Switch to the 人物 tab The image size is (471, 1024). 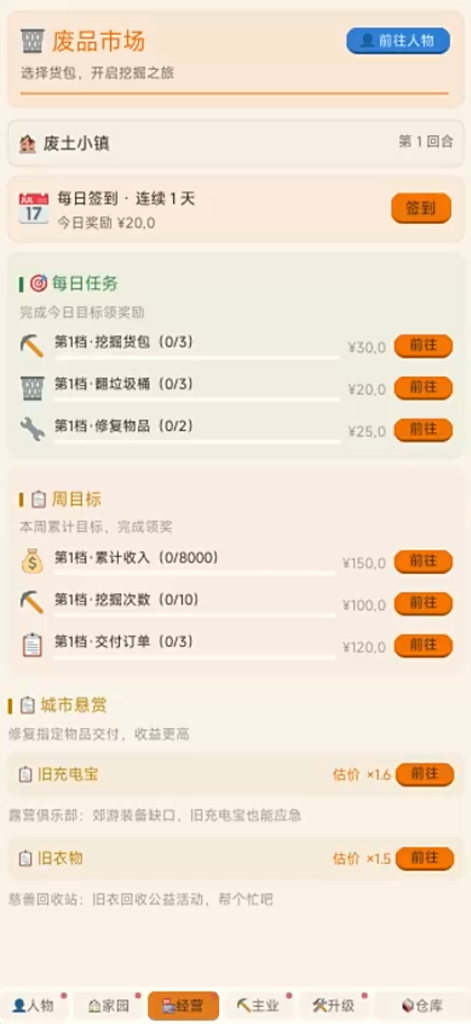point(34,1005)
